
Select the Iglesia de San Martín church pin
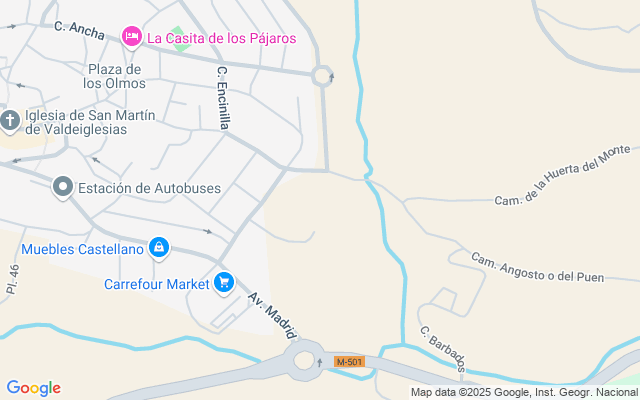tap(10, 122)
